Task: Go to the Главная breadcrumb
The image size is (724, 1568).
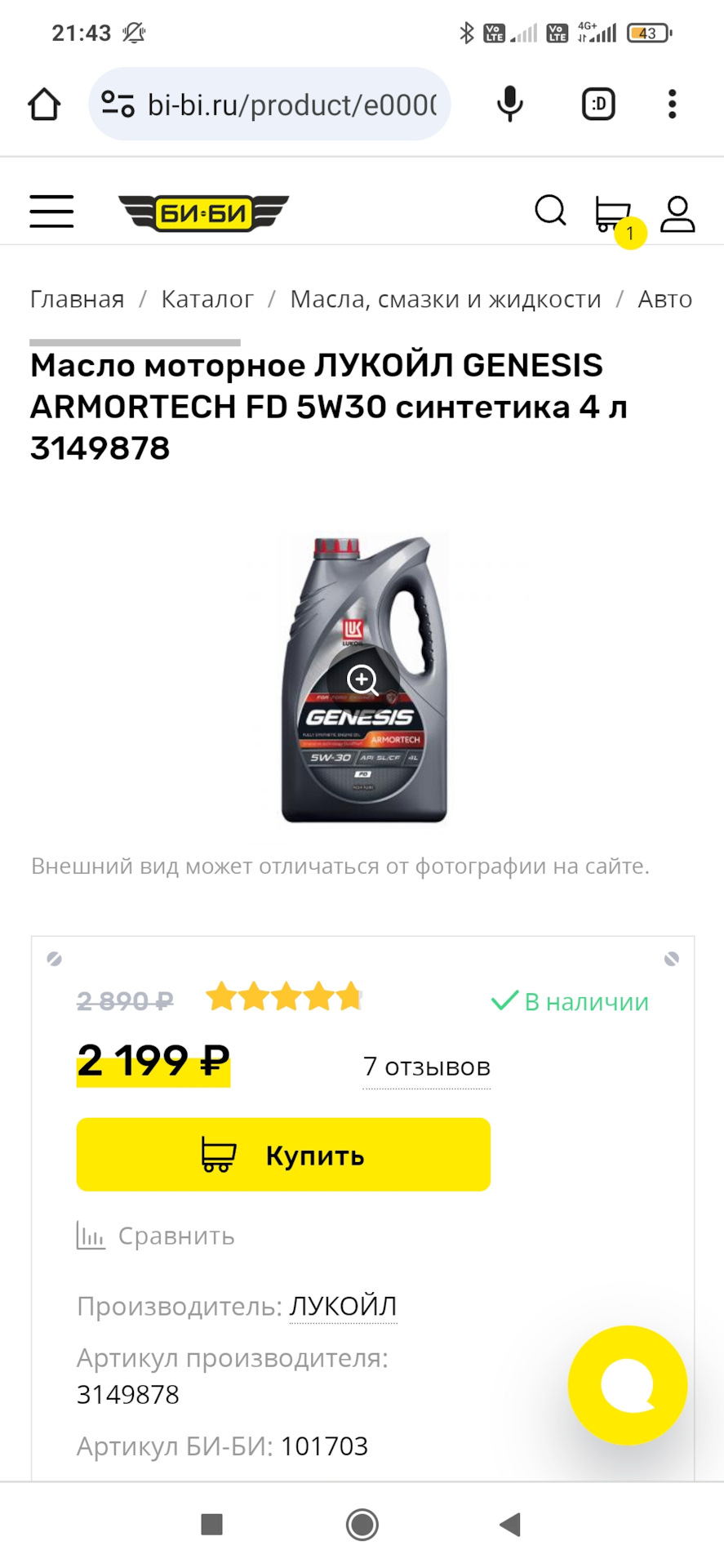Action: [x=77, y=300]
